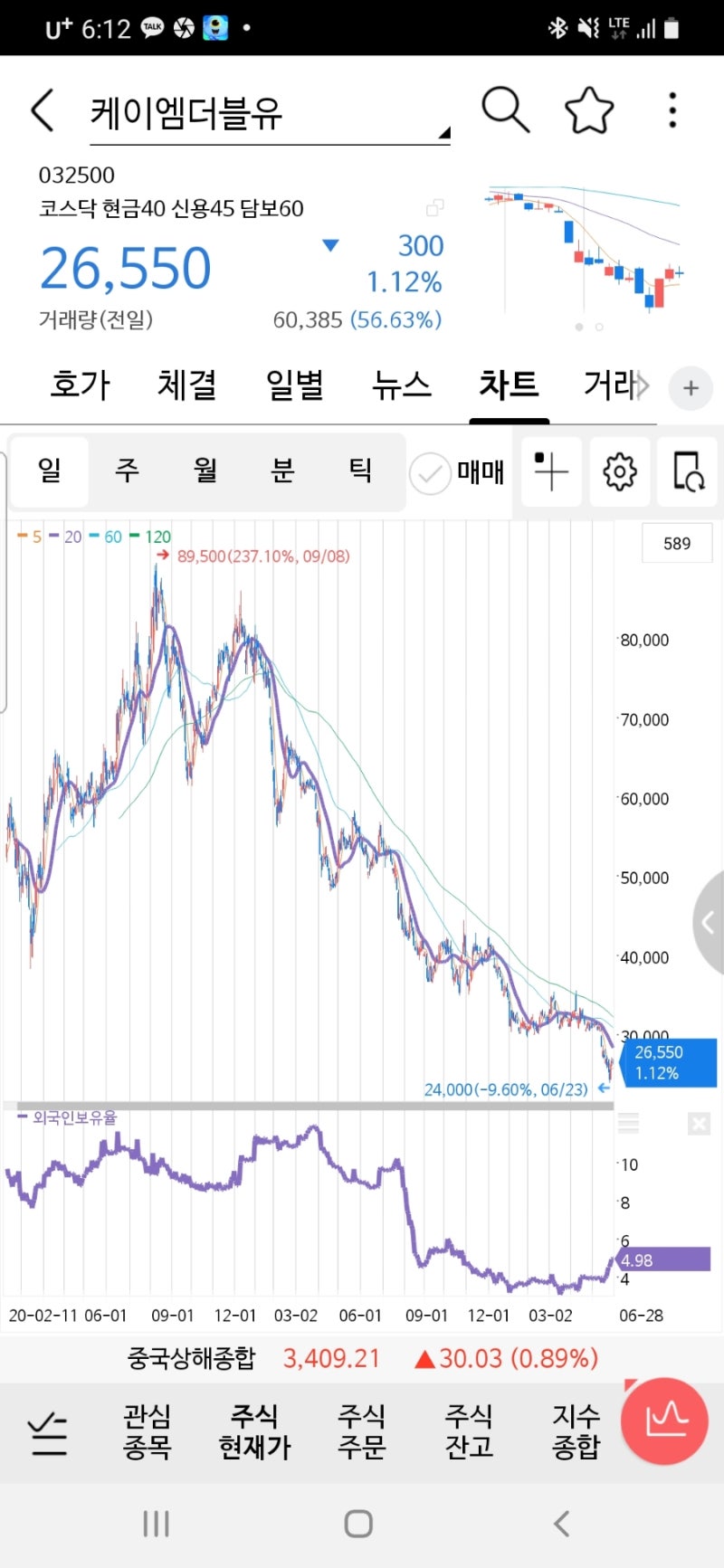Tap the screen rotation chart icon
The height and width of the screenshot is (1568, 724).
686,471
